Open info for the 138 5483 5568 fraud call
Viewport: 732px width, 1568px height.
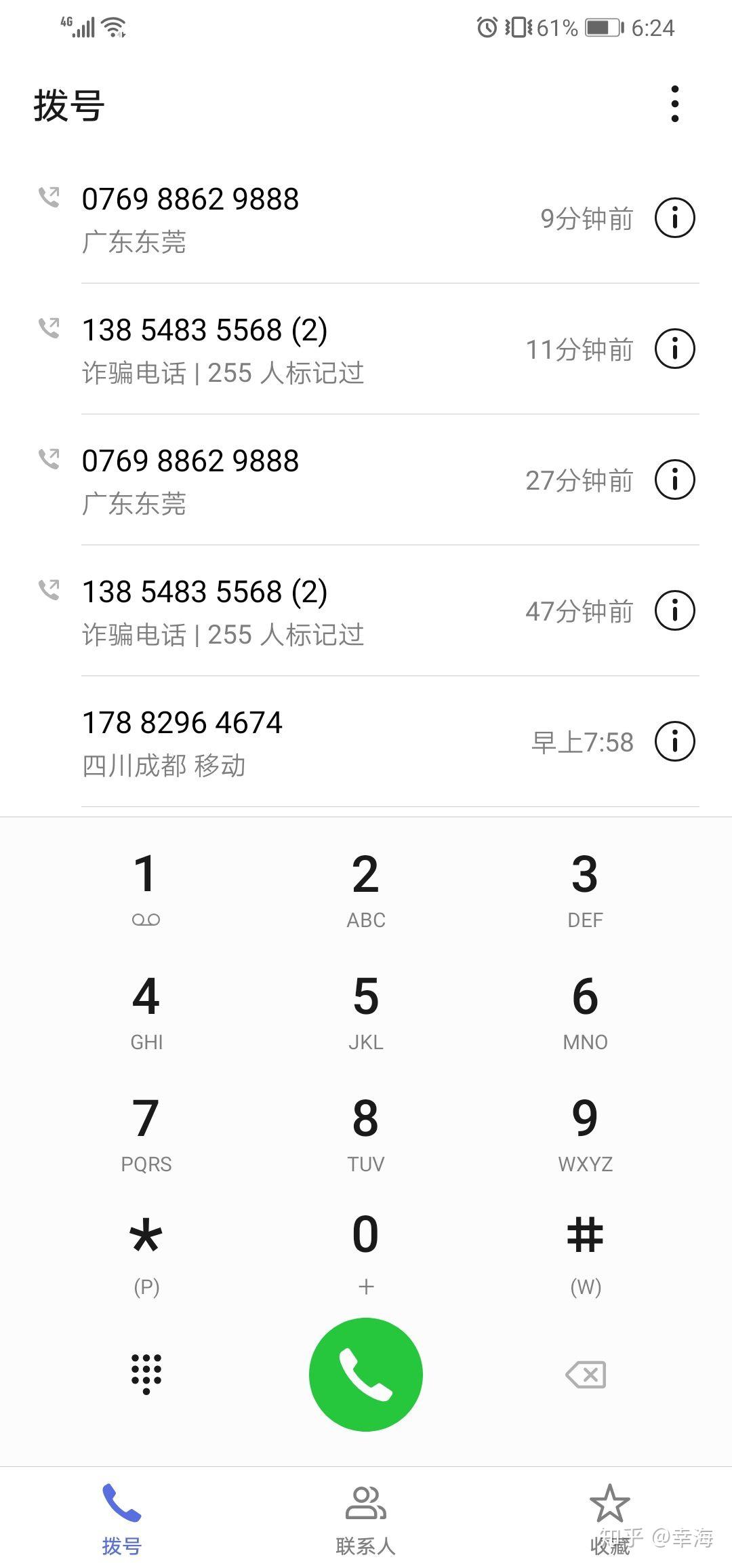point(674,349)
